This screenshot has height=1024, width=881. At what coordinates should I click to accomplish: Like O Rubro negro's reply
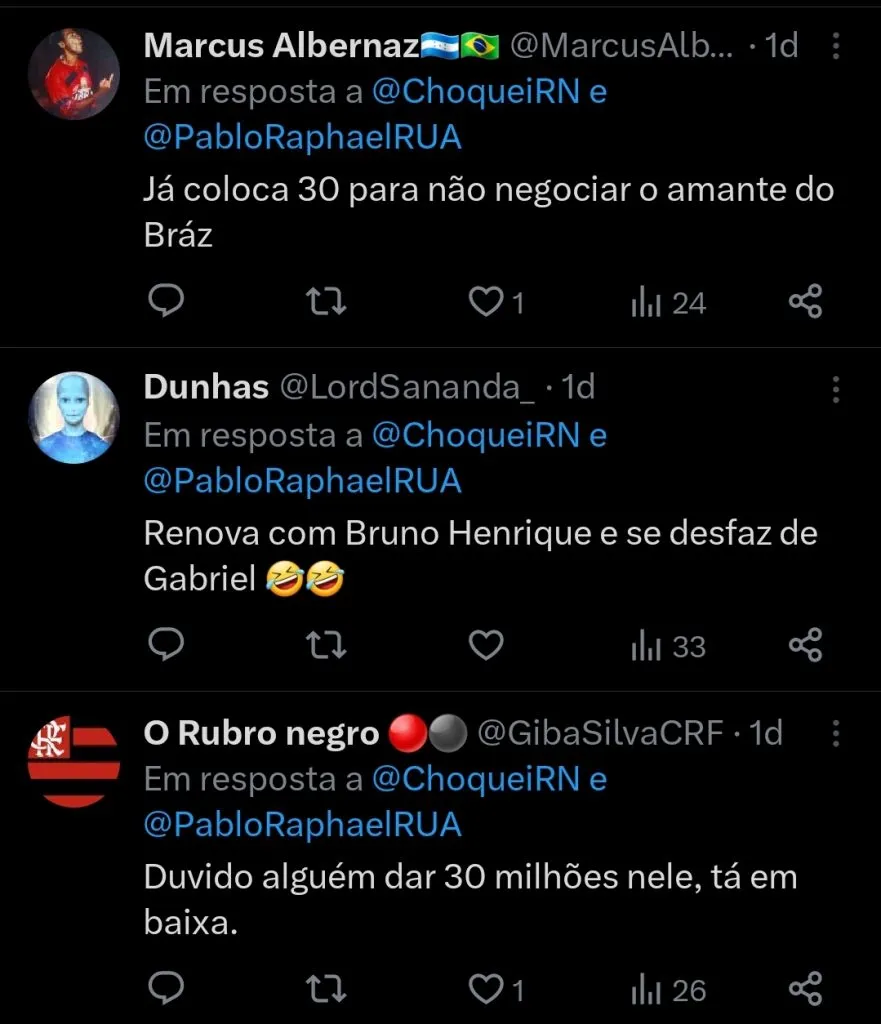[x=485, y=990]
